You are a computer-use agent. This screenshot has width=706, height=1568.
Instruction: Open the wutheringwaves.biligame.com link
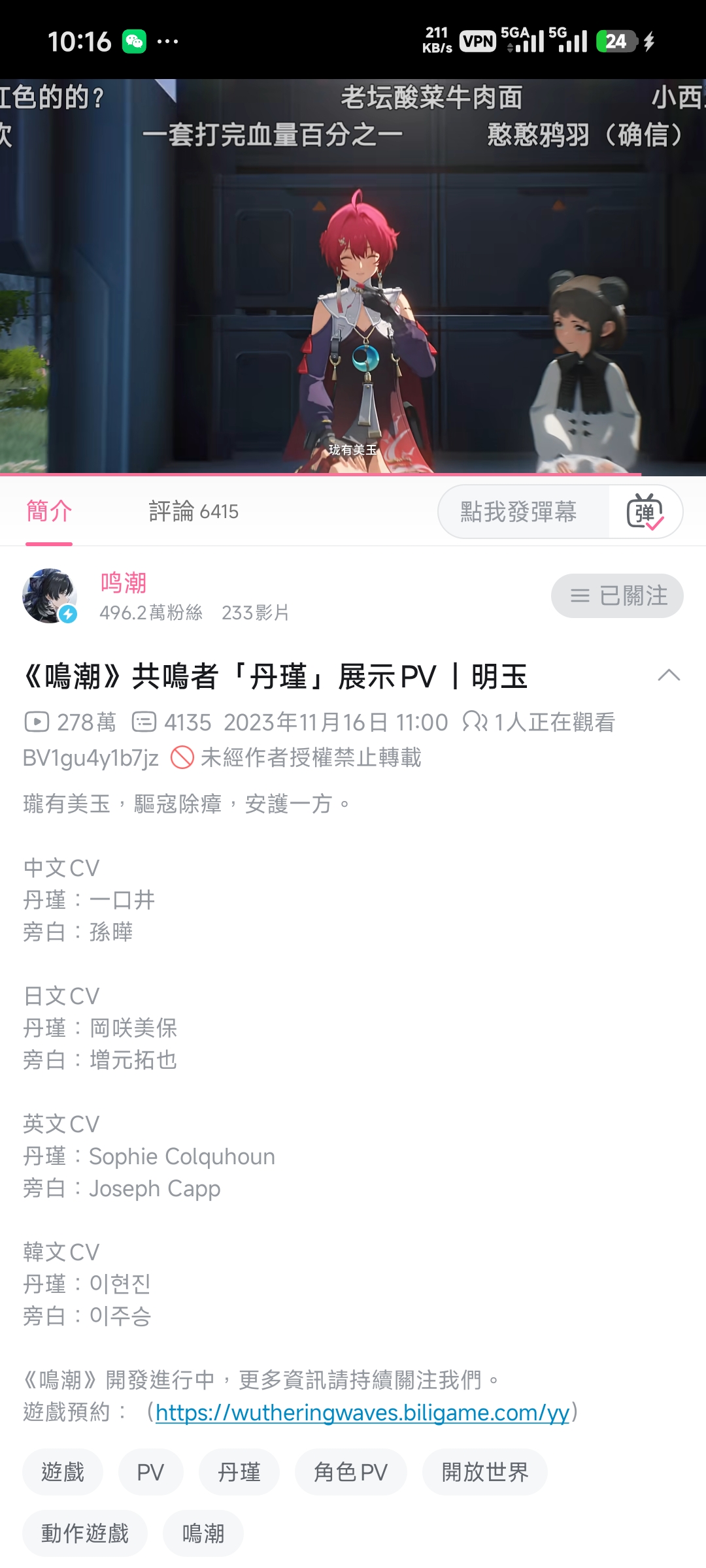(362, 1413)
